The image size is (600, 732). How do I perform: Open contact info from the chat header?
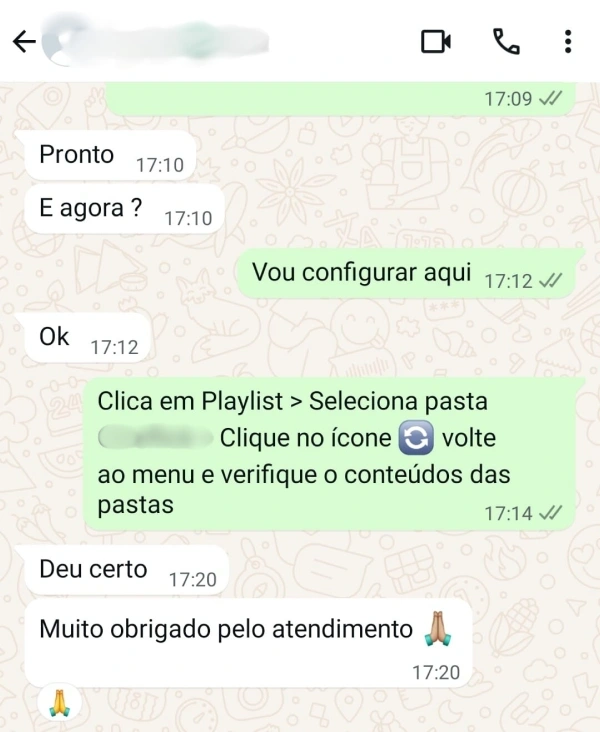click(x=160, y=41)
